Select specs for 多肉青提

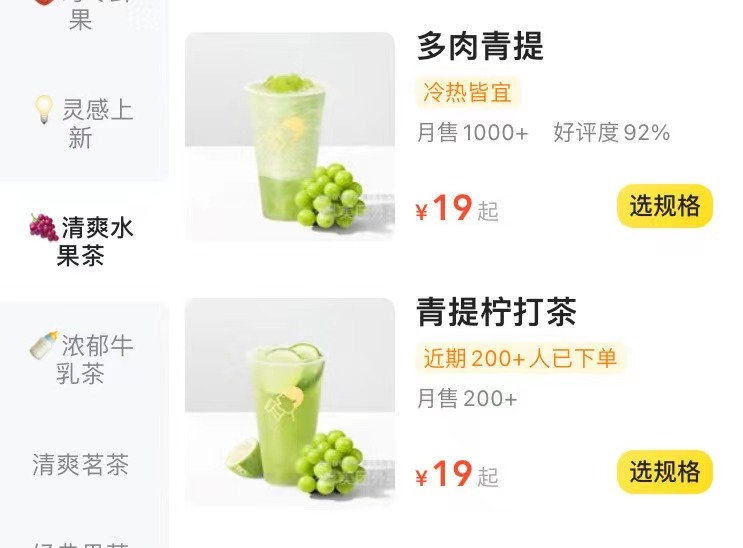pyautogui.click(x=664, y=207)
